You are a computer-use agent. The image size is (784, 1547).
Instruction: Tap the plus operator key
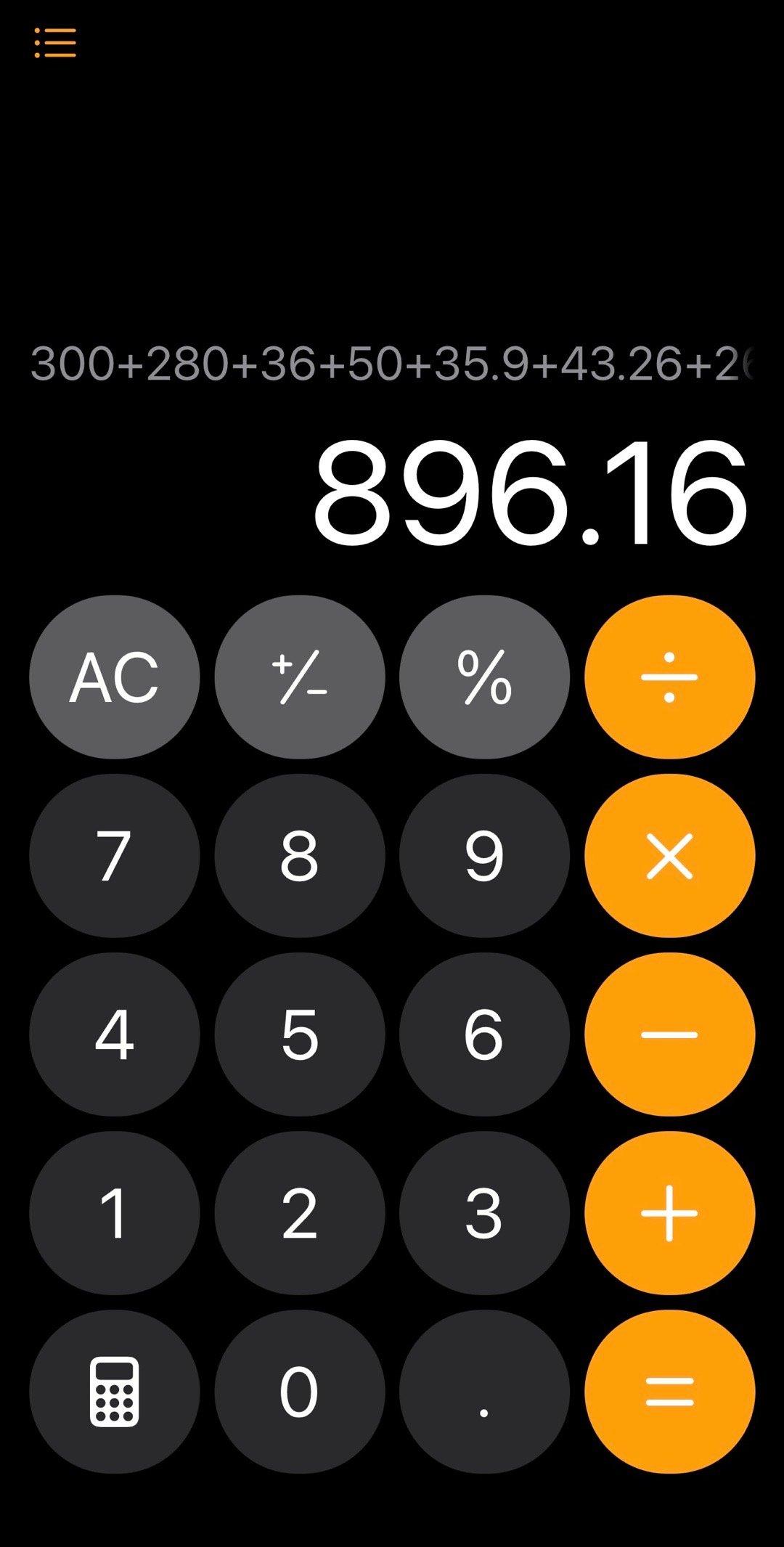coord(669,1212)
